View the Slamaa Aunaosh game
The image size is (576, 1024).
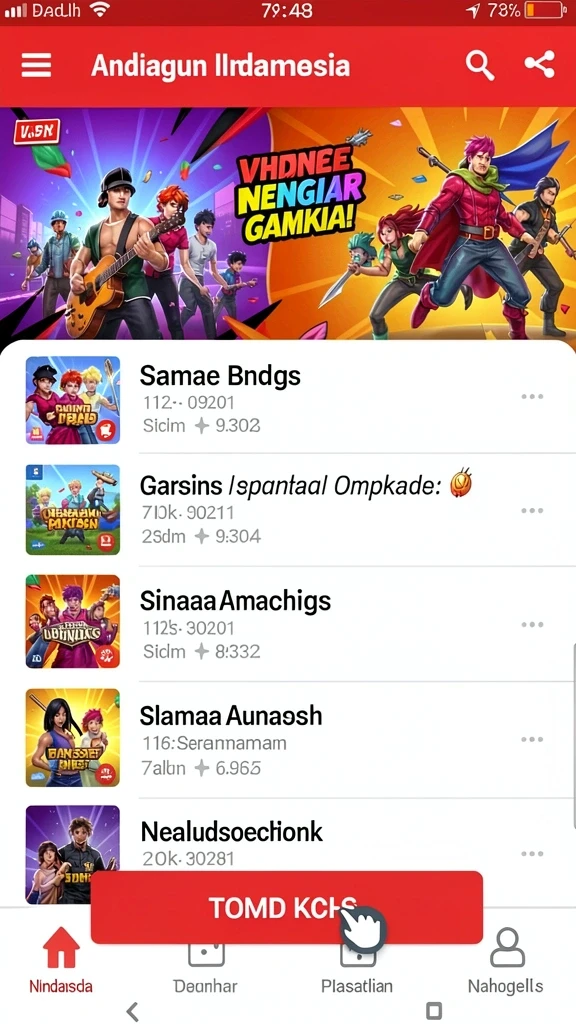(288, 739)
